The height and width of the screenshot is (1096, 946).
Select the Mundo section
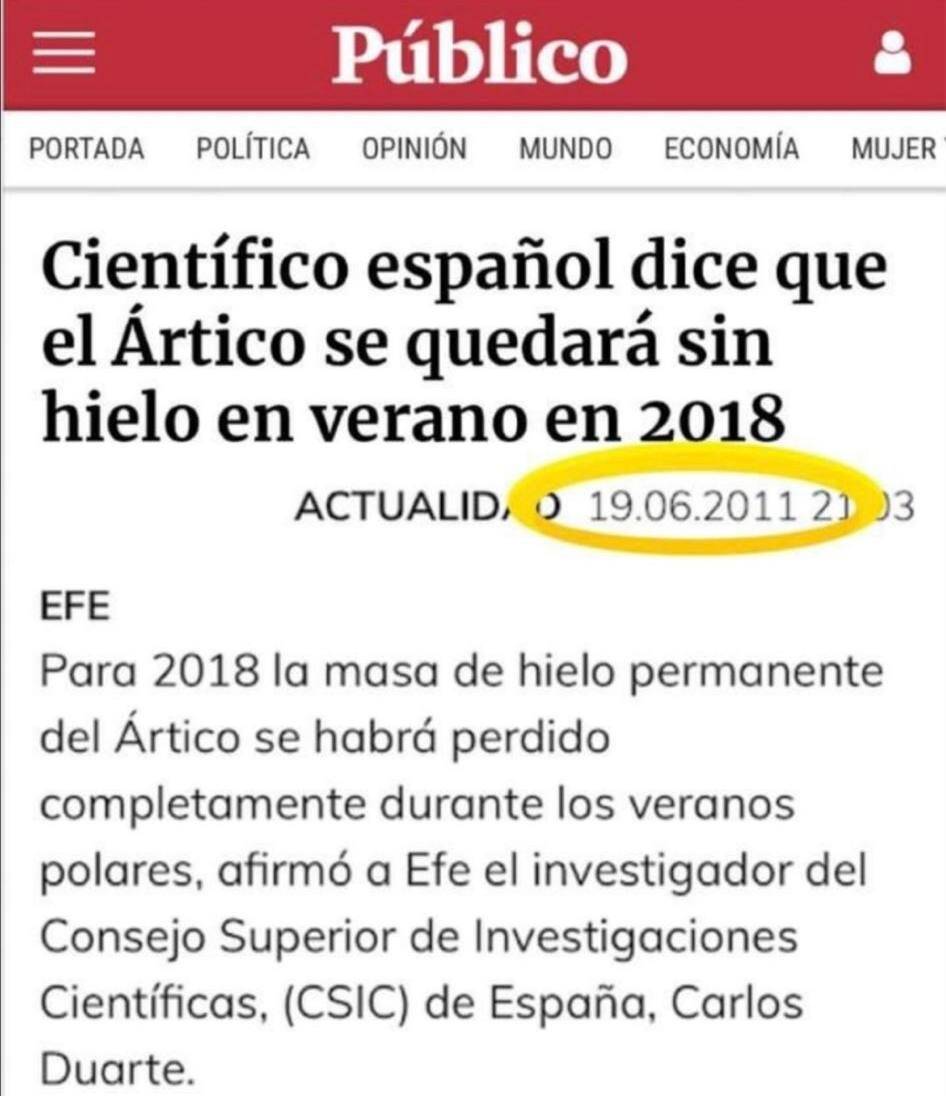point(565,149)
